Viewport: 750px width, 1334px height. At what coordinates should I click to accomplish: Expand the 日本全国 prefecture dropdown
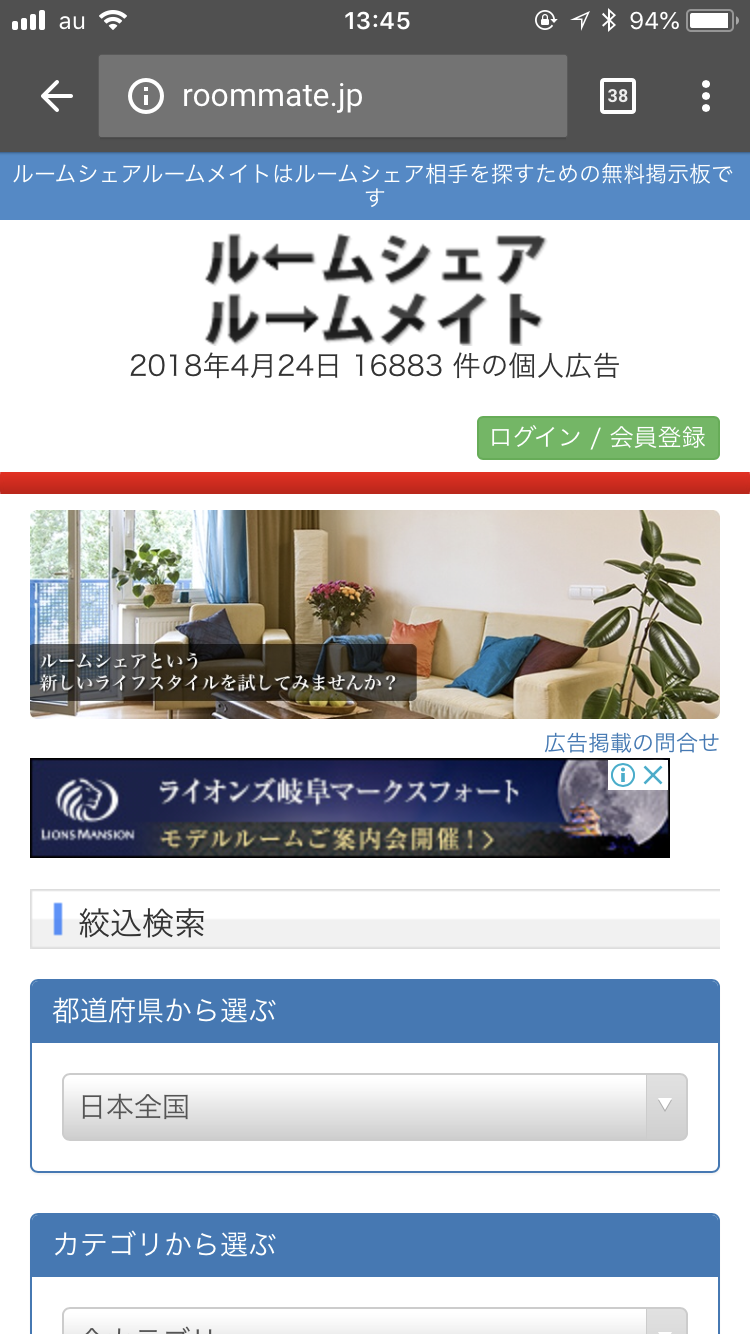click(374, 1107)
